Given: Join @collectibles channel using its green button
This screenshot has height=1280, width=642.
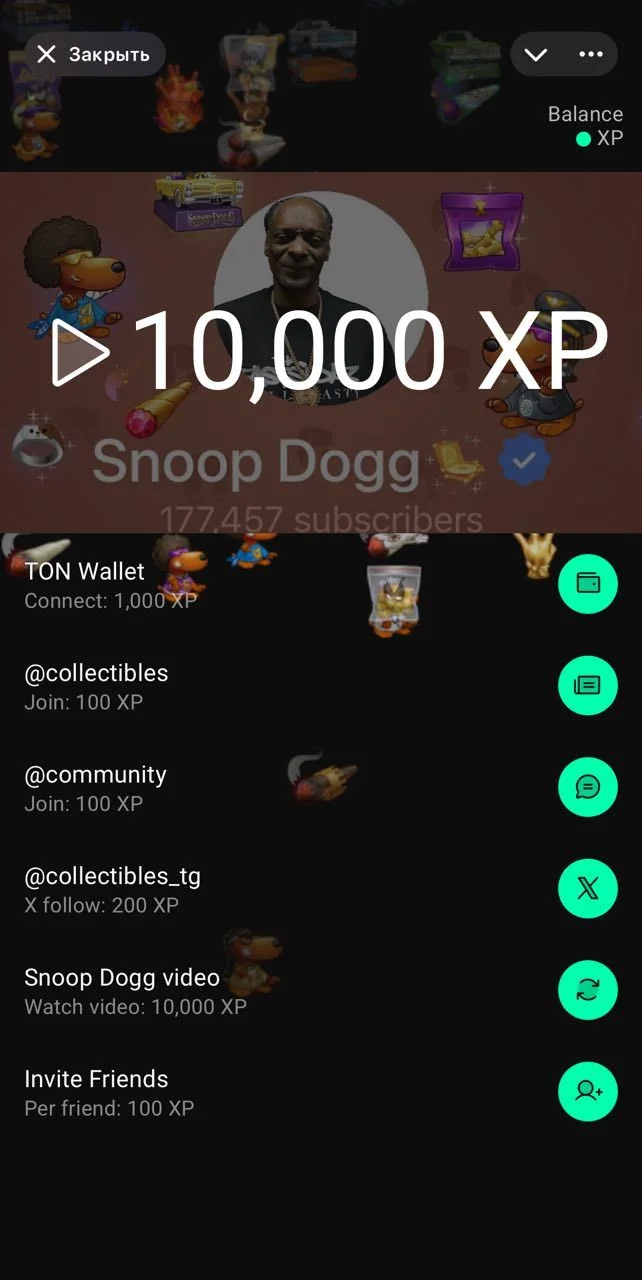Looking at the screenshot, I should point(588,685).
